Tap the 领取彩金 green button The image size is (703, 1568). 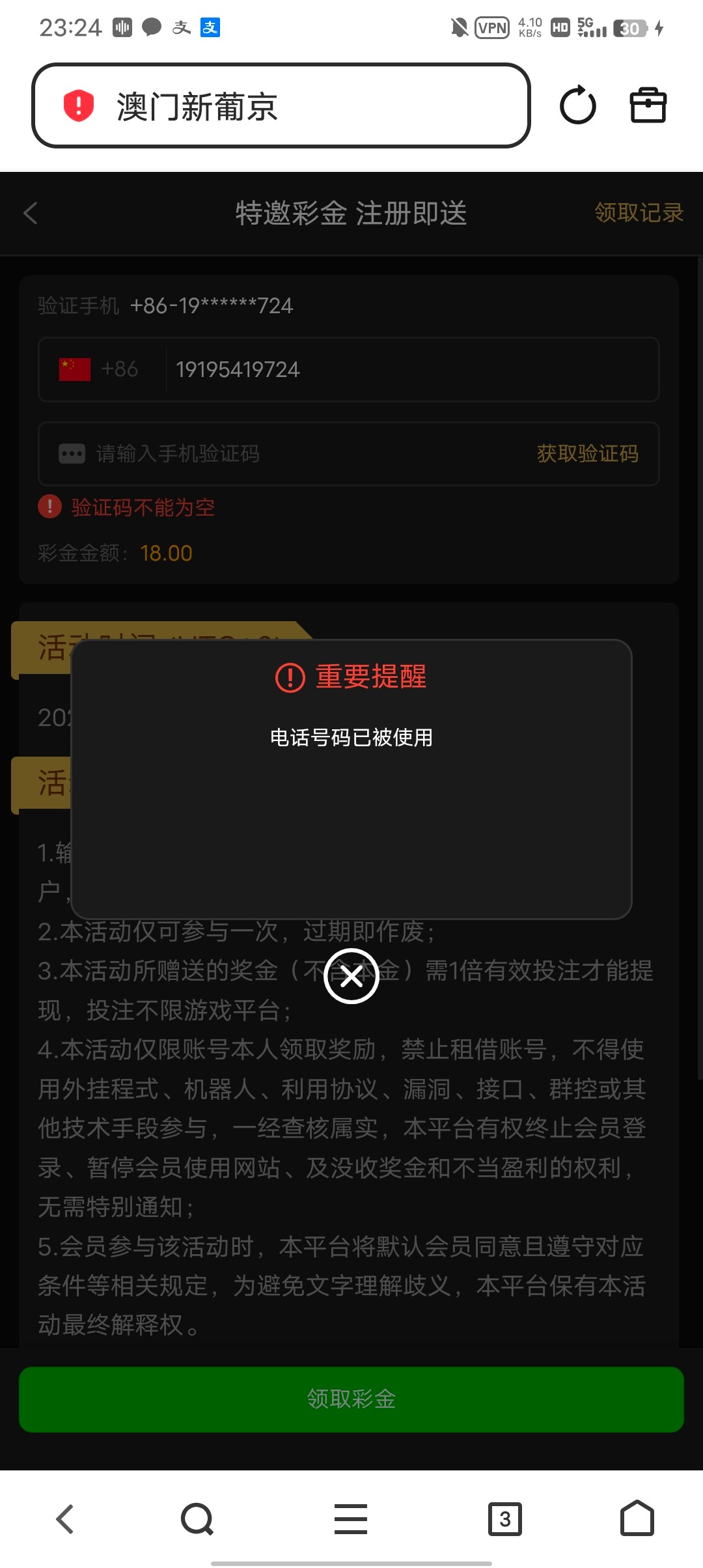point(351,1399)
